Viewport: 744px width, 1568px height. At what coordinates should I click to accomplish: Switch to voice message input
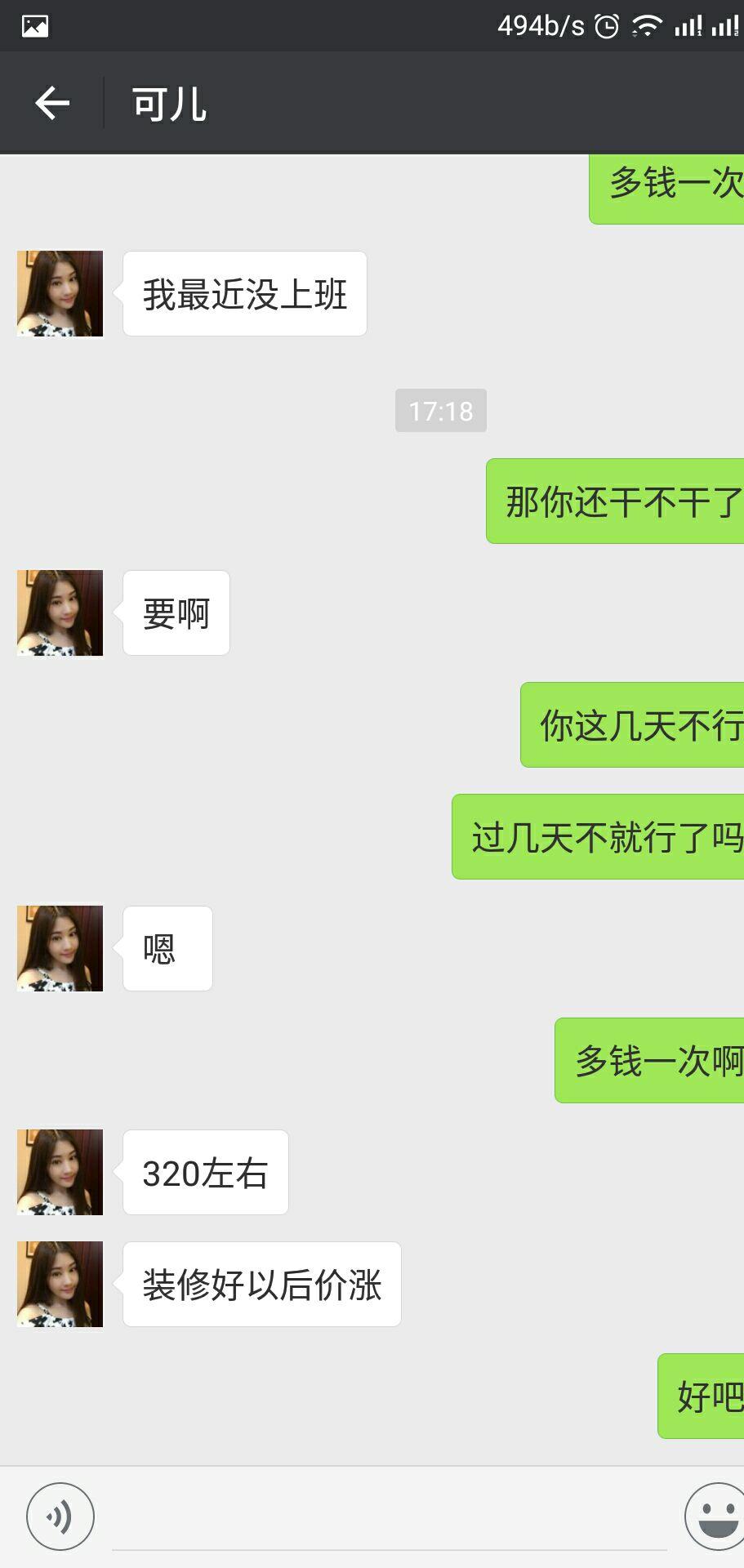60,1517
